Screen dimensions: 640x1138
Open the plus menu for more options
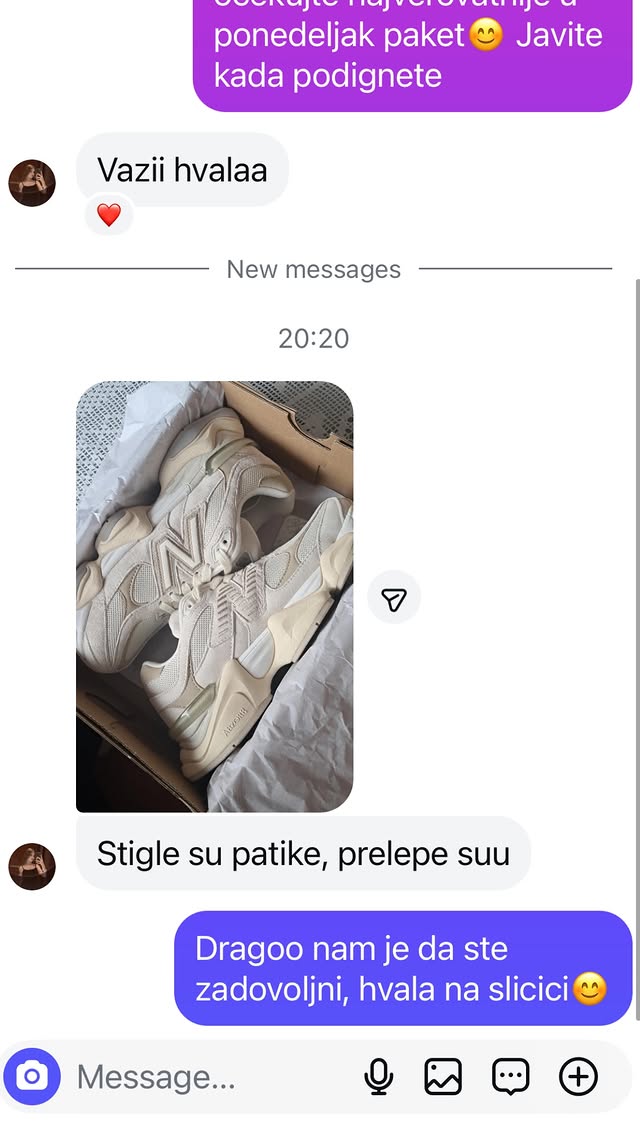point(578,1077)
